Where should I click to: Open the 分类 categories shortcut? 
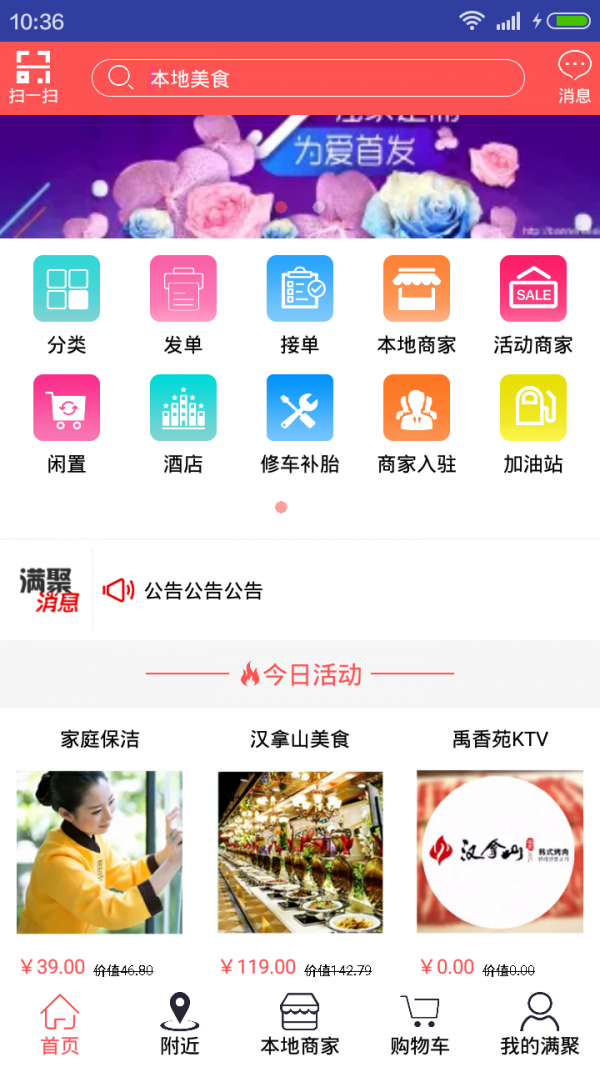pyautogui.click(x=66, y=304)
